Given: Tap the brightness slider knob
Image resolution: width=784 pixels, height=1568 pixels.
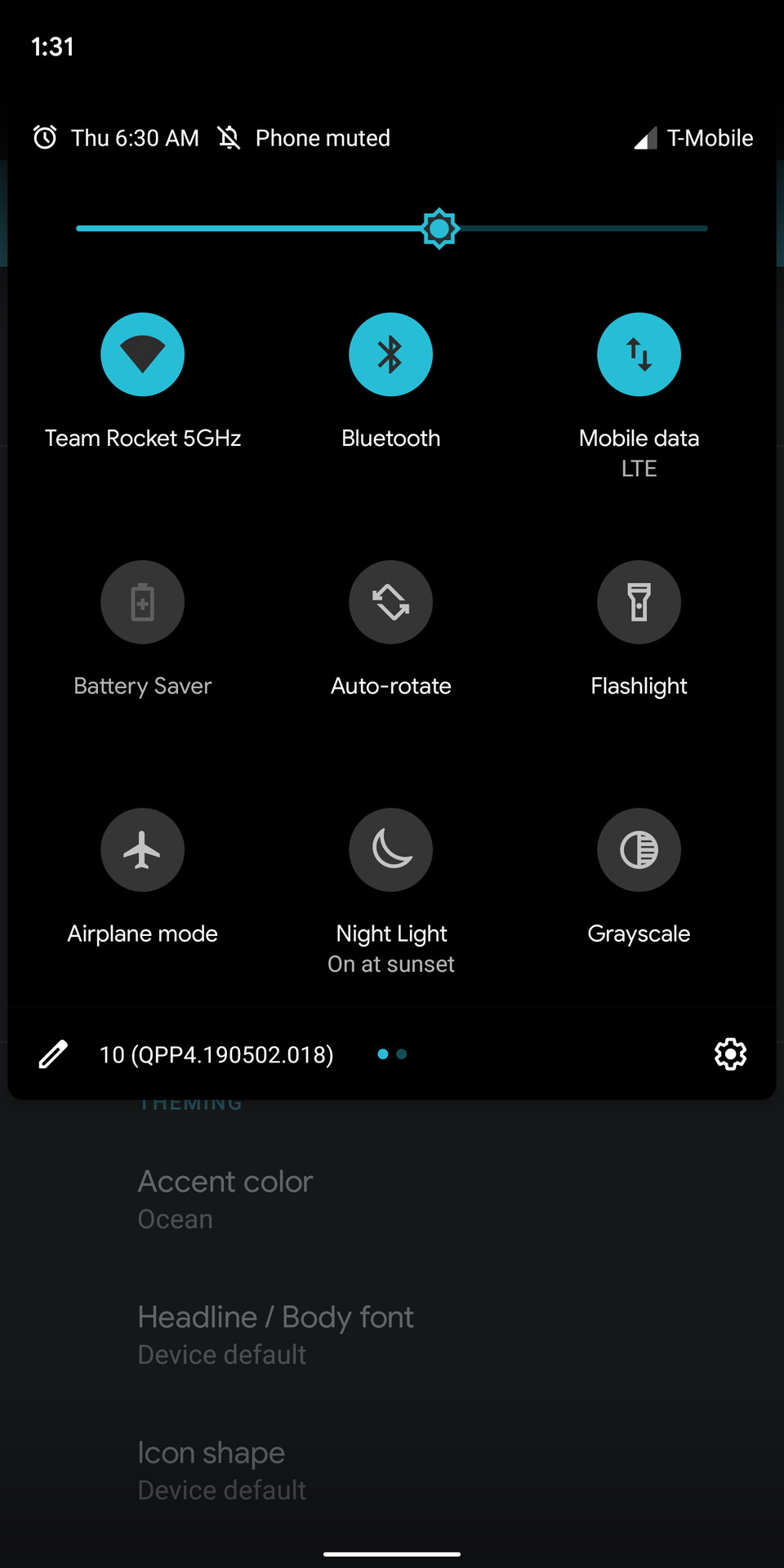Looking at the screenshot, I should 439,229.
